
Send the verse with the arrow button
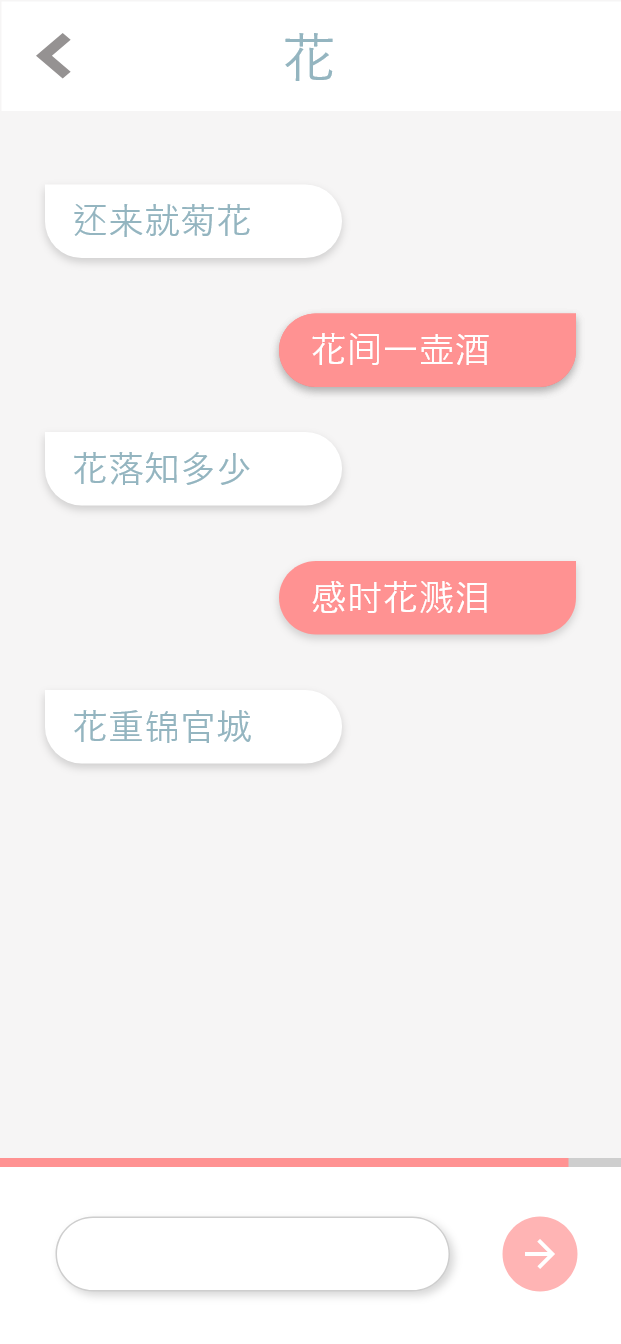[x=540, y=1254]
